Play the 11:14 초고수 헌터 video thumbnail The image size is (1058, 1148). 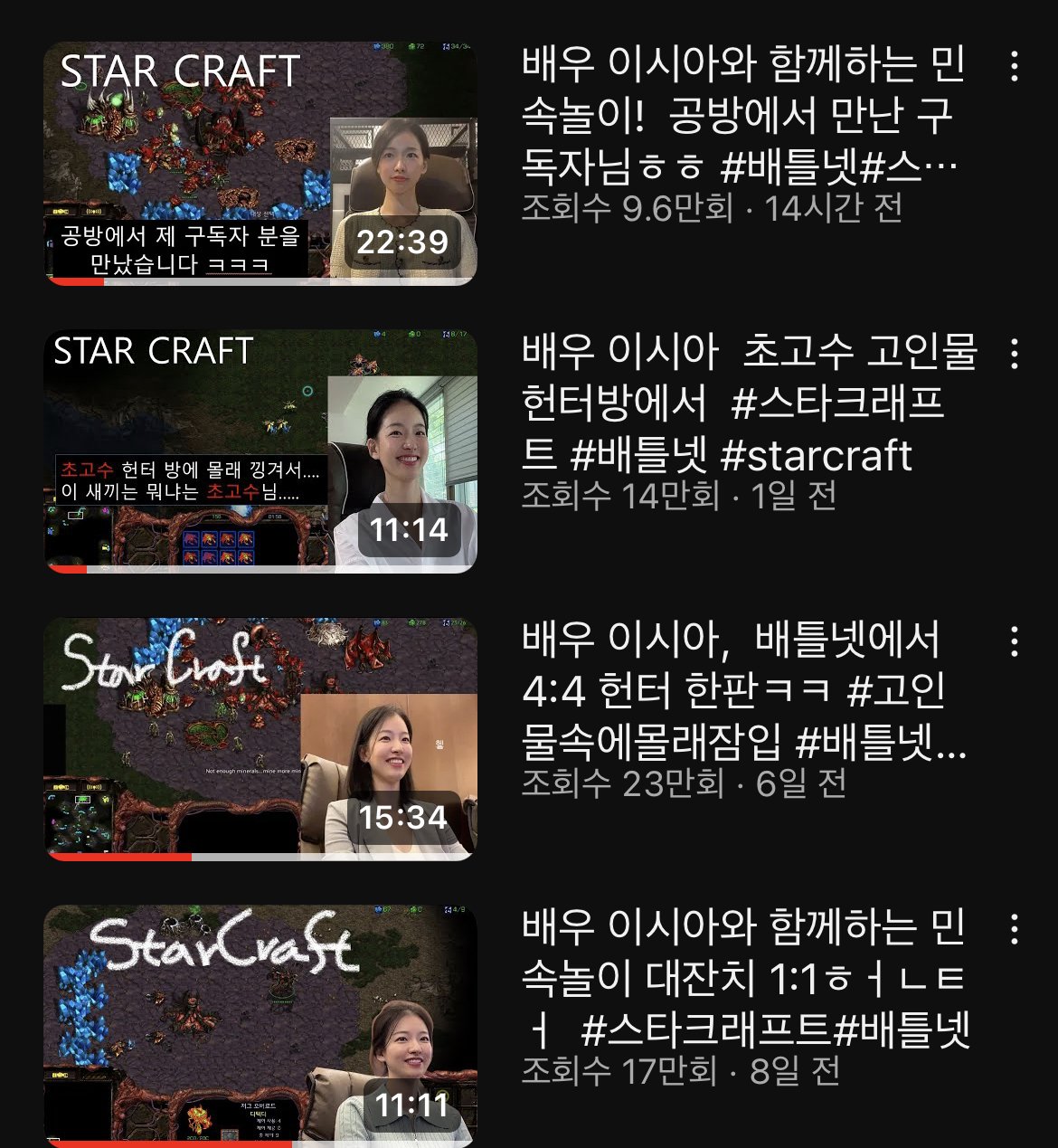click(x=260, y=451)
